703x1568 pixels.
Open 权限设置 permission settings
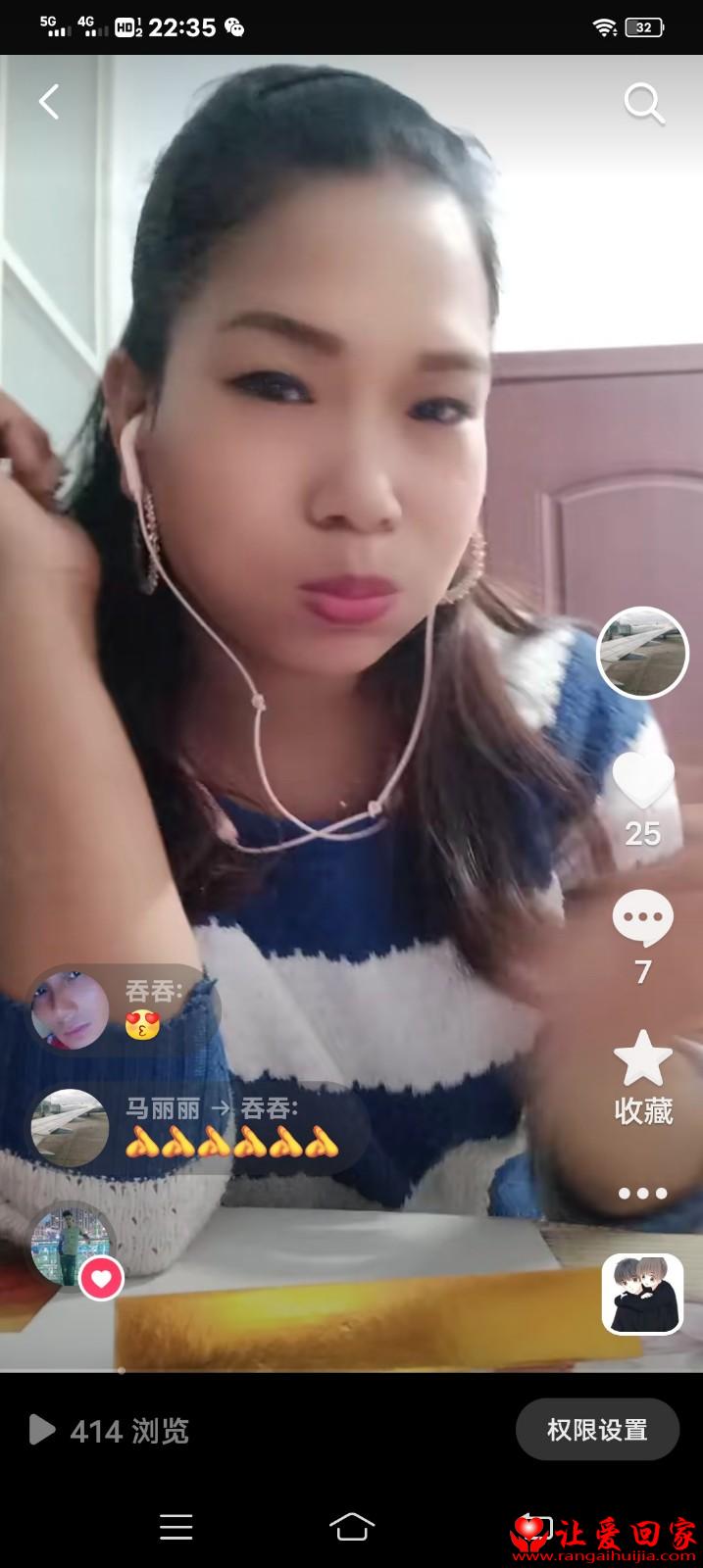[597, 1430]
